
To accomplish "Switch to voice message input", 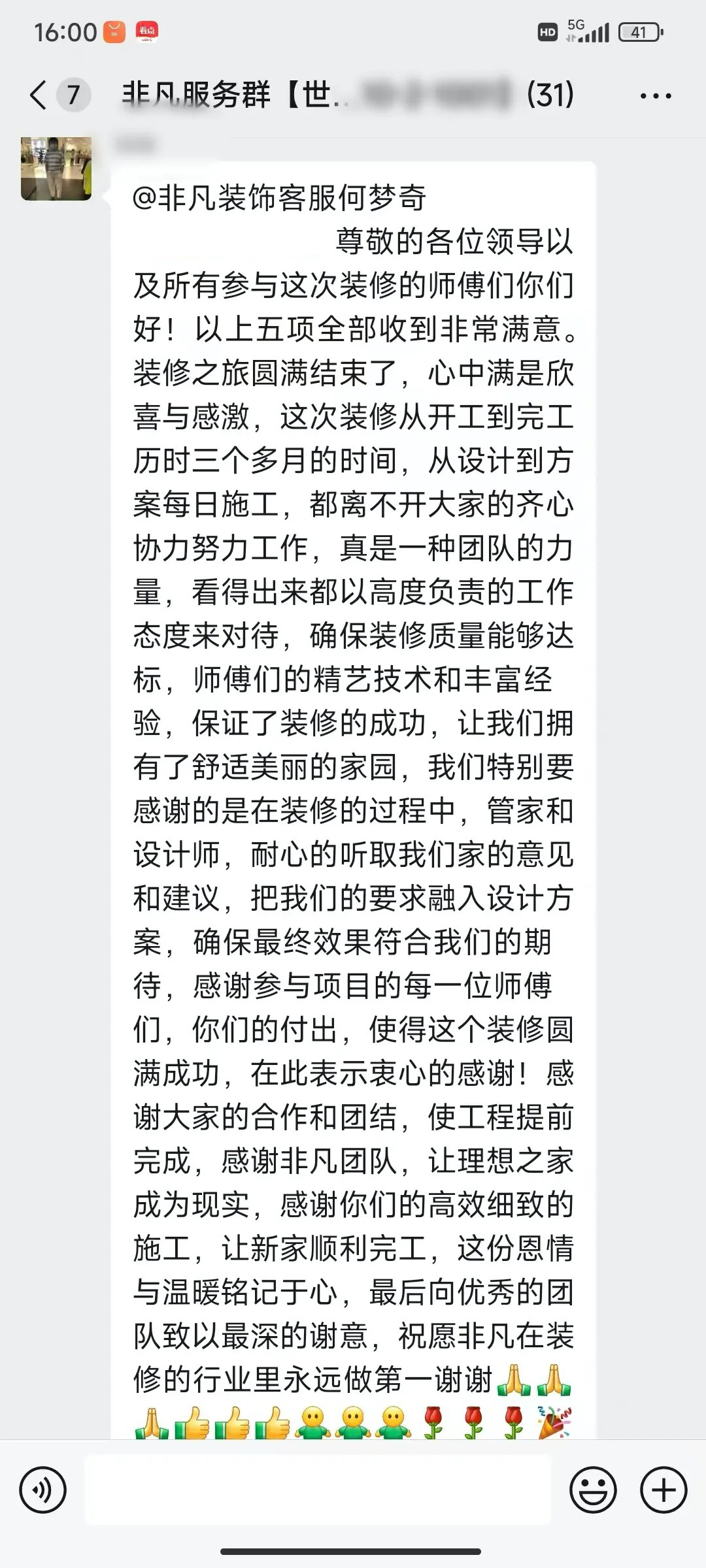I will (x=43, y=1490).
